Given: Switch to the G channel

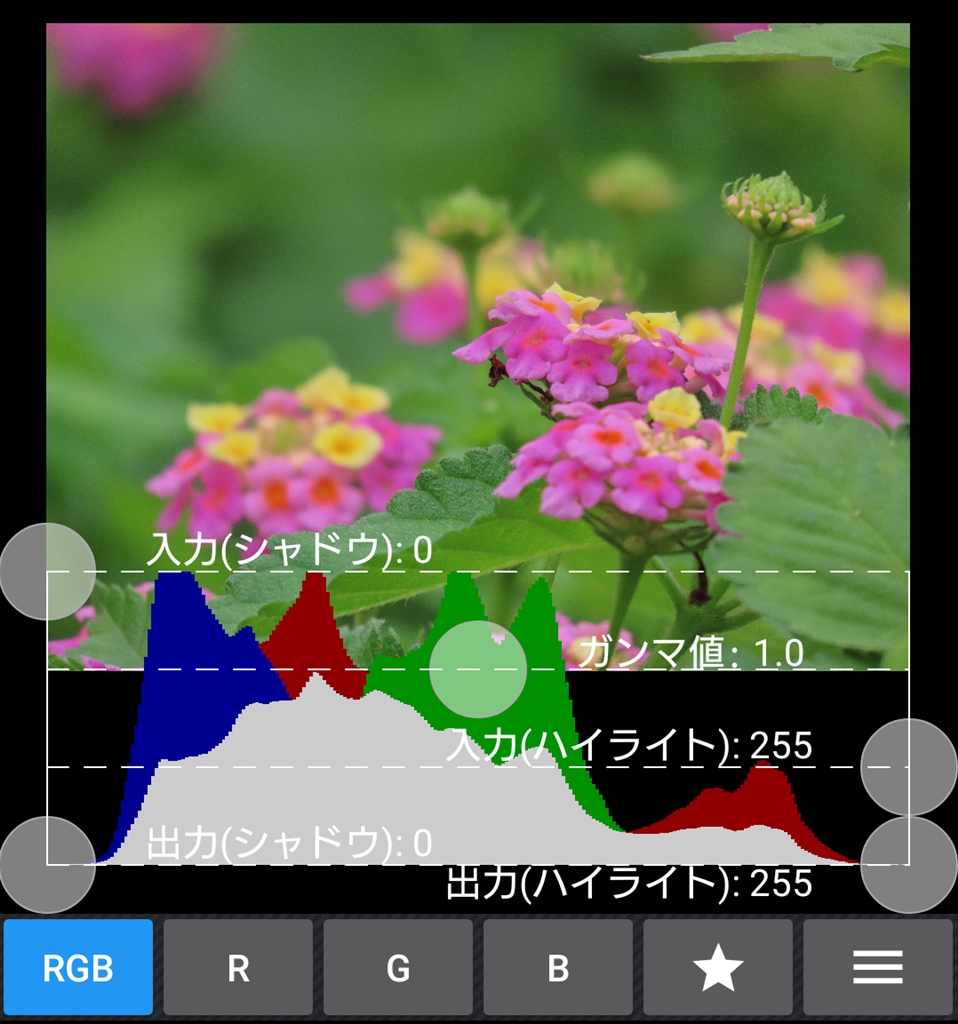Looking at the screenshot, I should (x=398, y=967).
